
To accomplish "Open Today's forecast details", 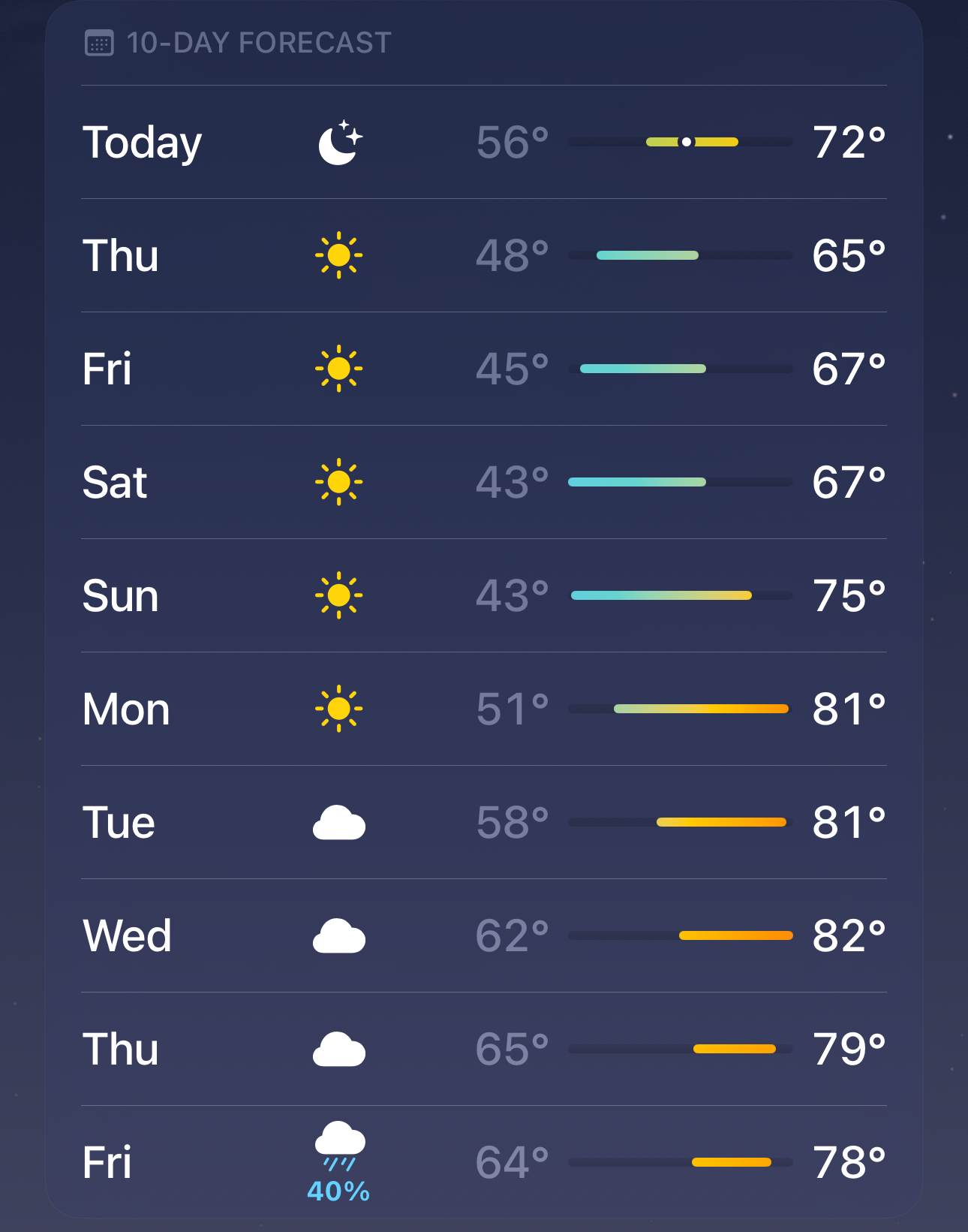I will pos(484,142).
